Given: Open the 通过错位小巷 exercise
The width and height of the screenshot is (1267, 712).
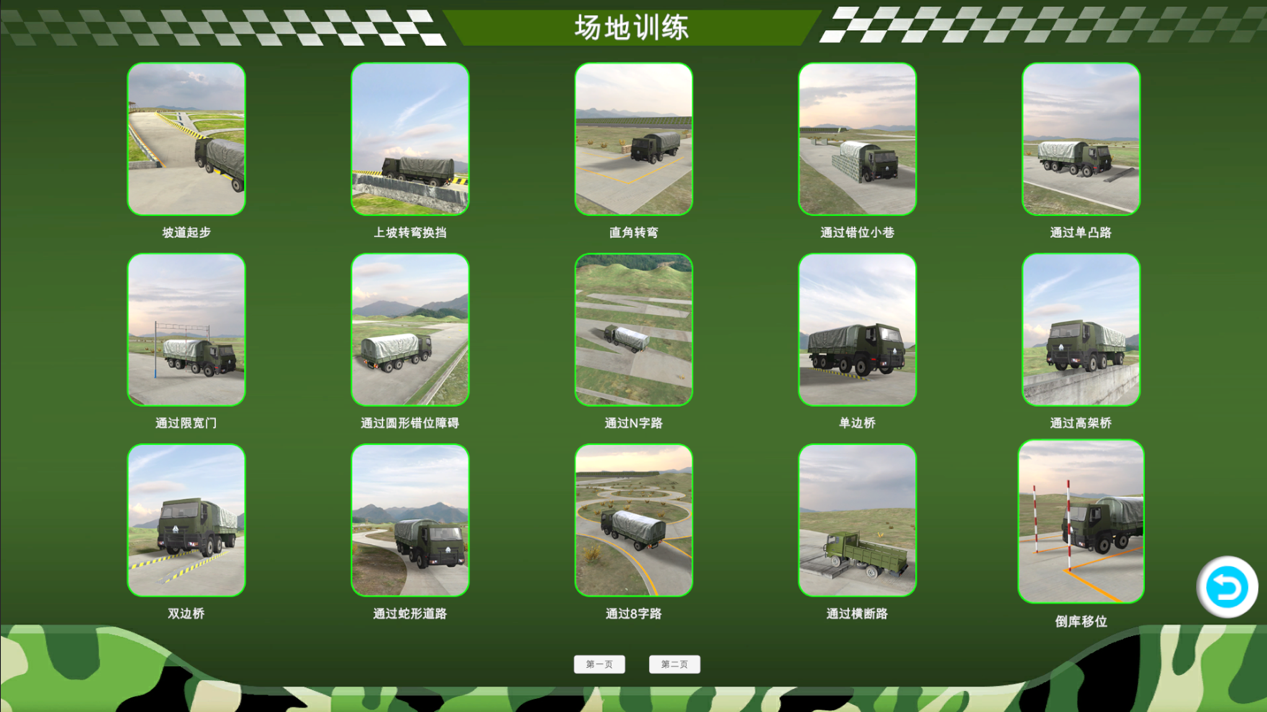Looking at the screenshot, I should click(x=857, y=139).
